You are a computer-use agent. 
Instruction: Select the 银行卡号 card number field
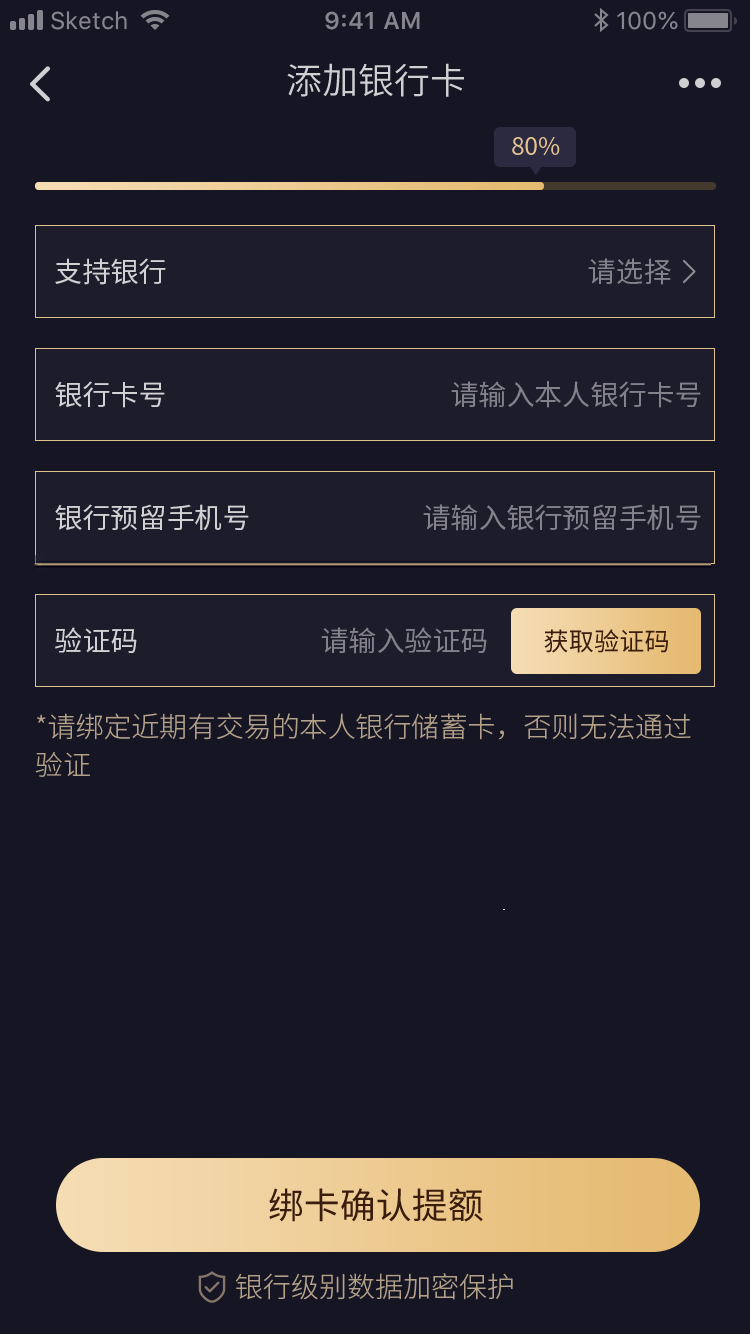click(x=375, y=394)
